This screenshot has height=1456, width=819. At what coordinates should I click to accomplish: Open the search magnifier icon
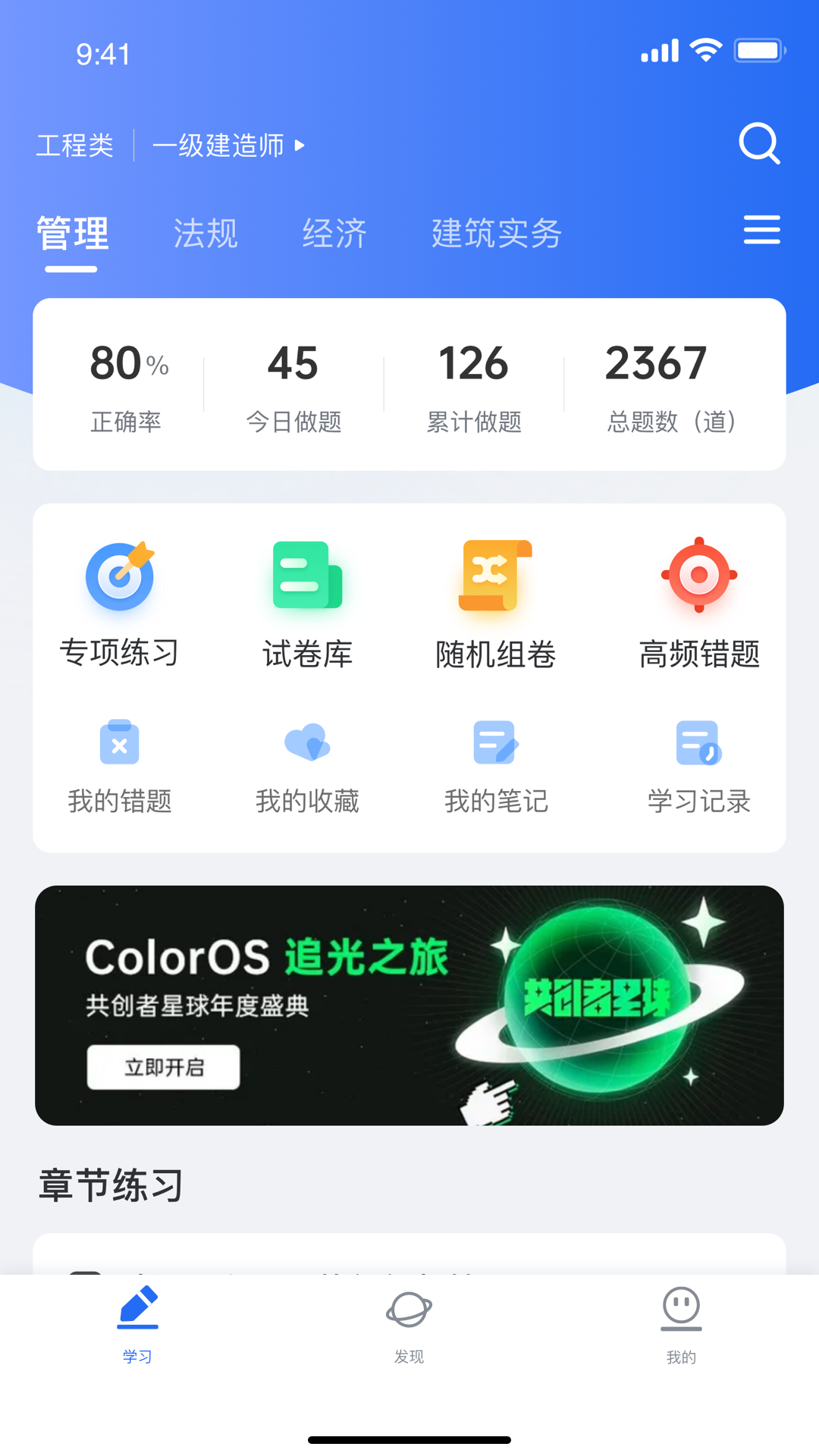[x=759, y=143]
